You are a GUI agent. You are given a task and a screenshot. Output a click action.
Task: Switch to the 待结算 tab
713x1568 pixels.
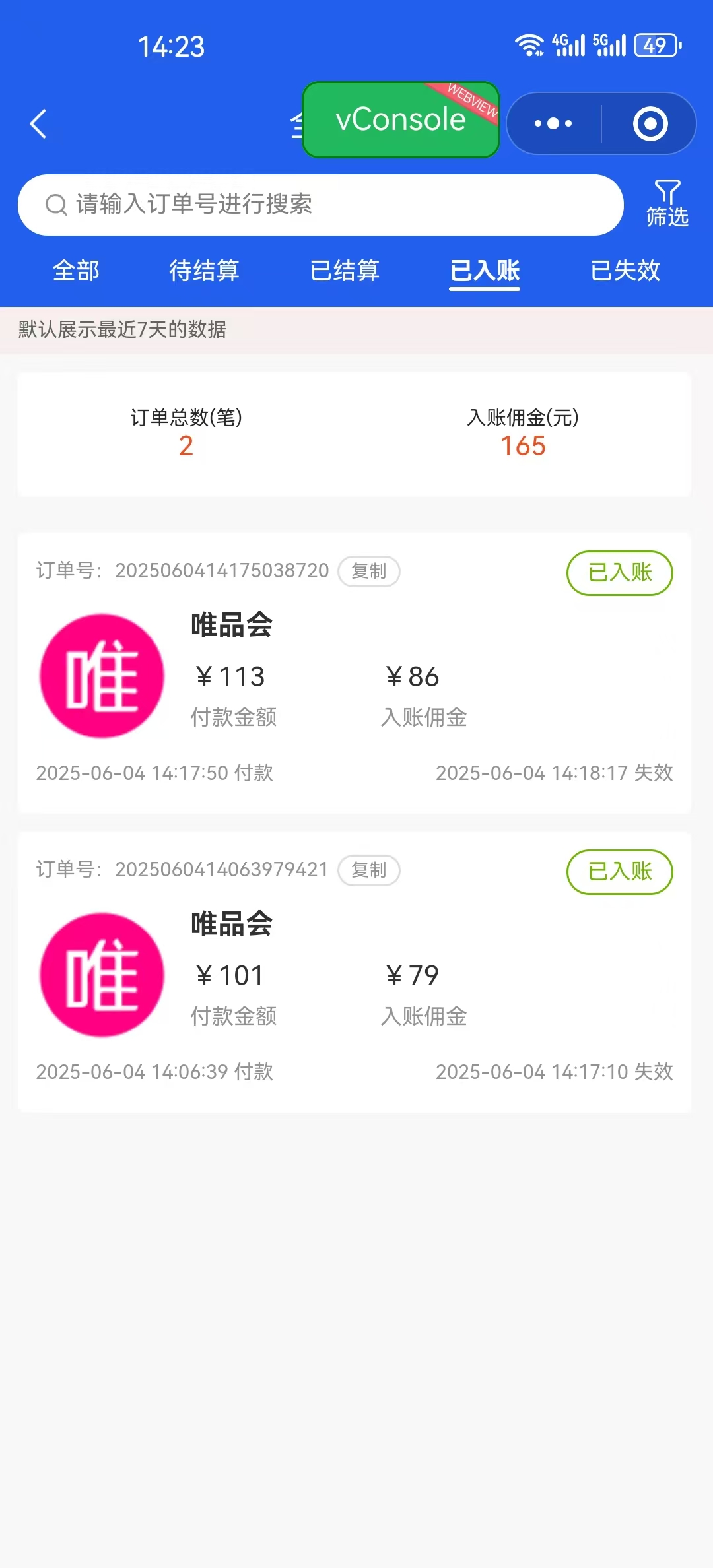click(x=204, y=271)
